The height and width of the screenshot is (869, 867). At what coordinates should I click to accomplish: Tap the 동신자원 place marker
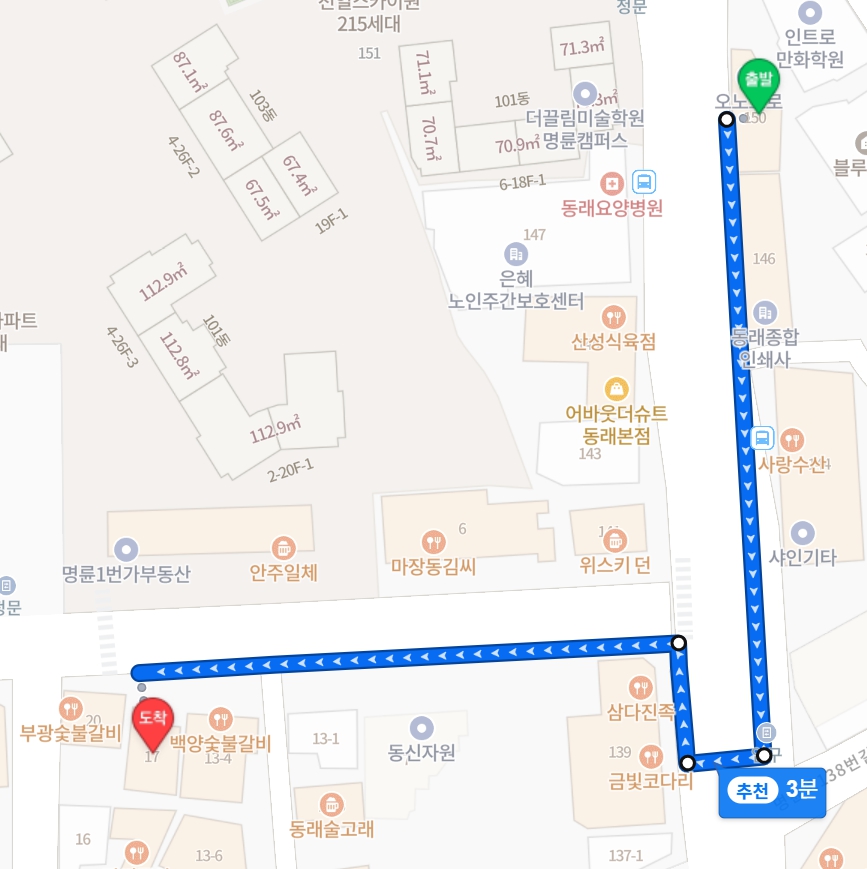[422, 727]
